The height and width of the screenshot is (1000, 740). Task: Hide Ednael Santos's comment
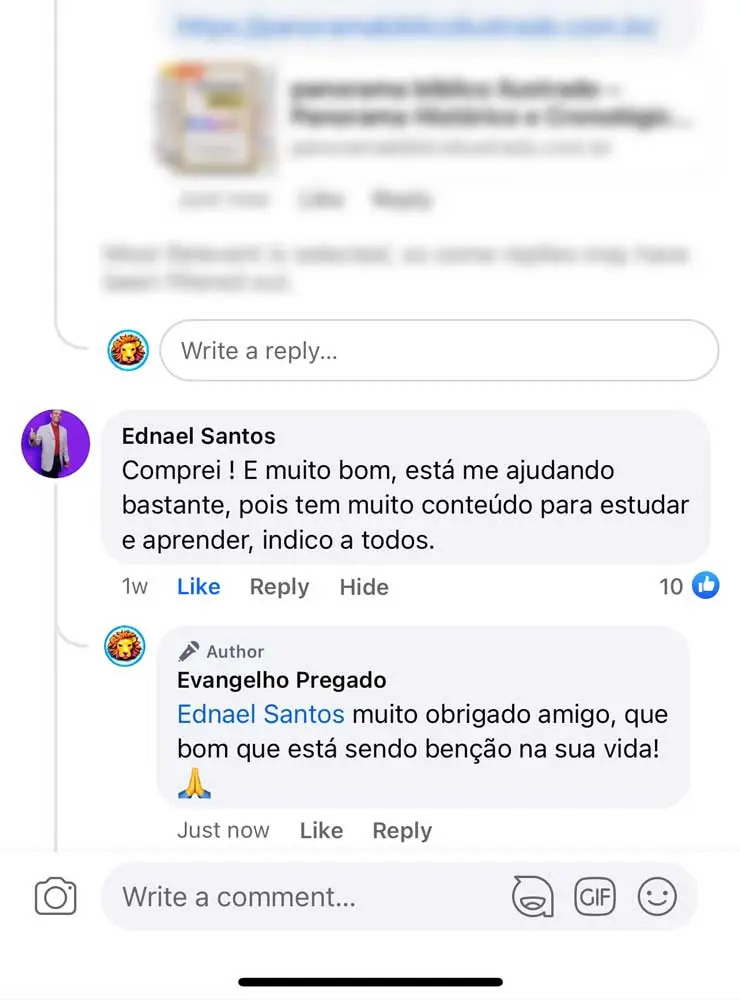pyautogui.click(x=364, y=587)
